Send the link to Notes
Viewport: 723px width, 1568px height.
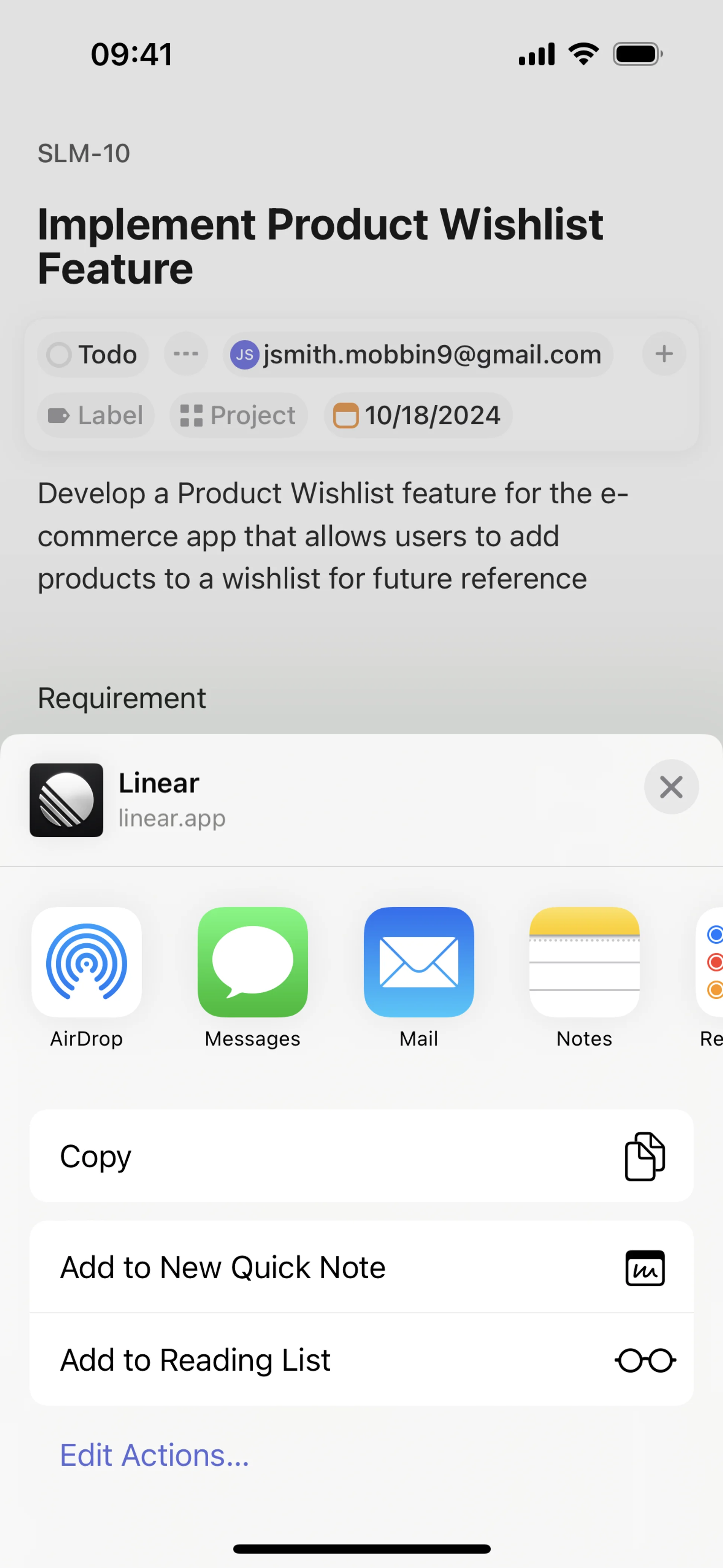(584, 962)
